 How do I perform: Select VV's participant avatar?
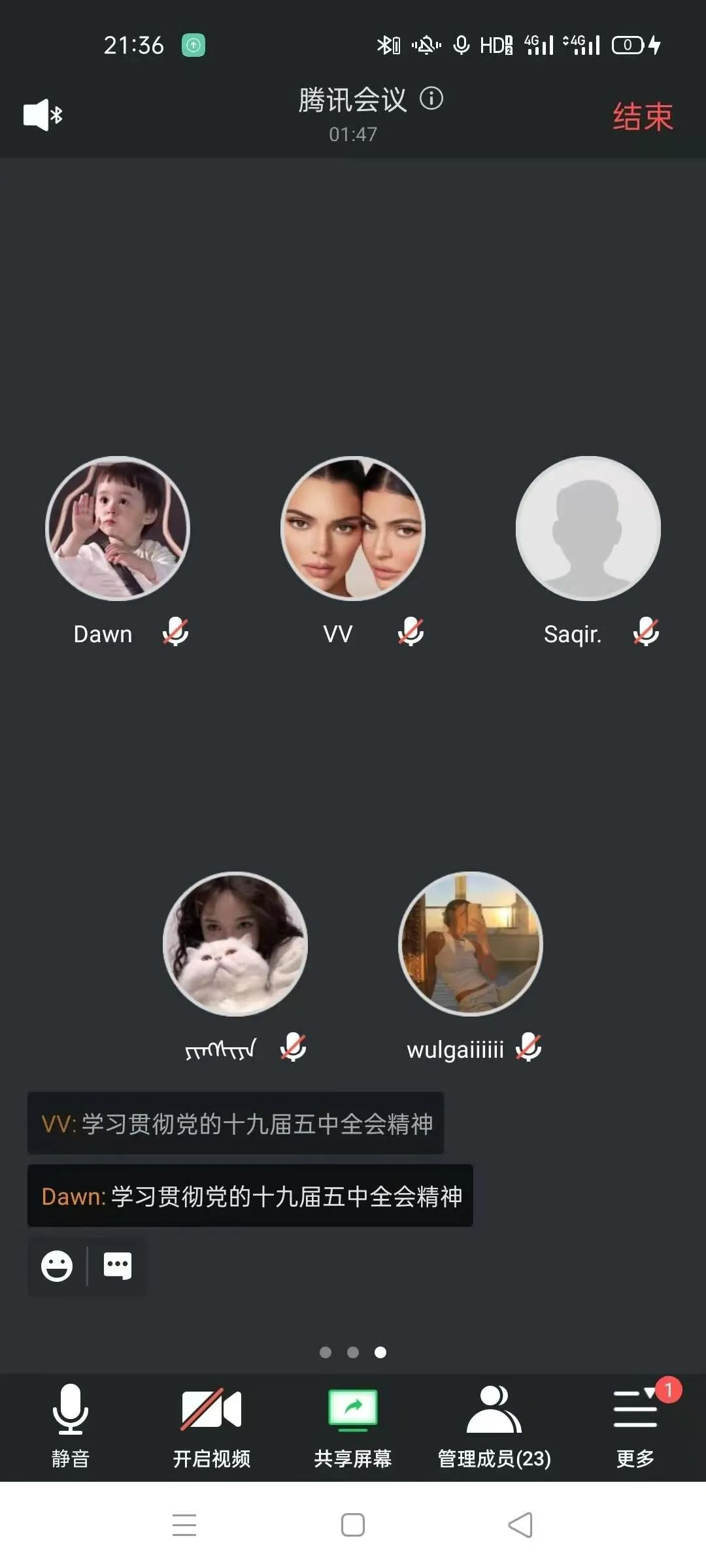click(353, 529)
